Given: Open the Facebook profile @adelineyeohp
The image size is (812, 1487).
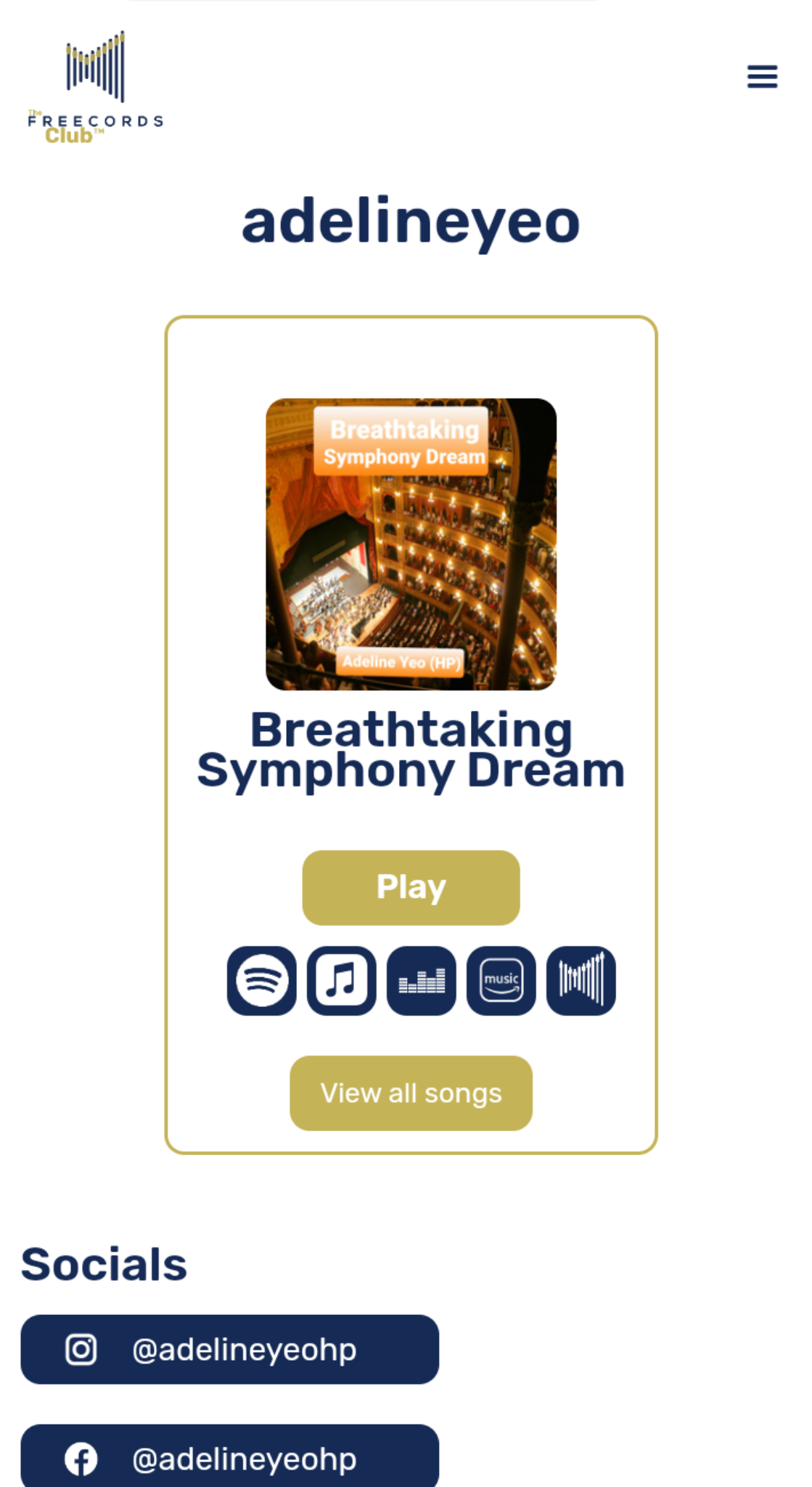Looking at the screenshot, I should pyautogui.click(x=229, y=1458).
